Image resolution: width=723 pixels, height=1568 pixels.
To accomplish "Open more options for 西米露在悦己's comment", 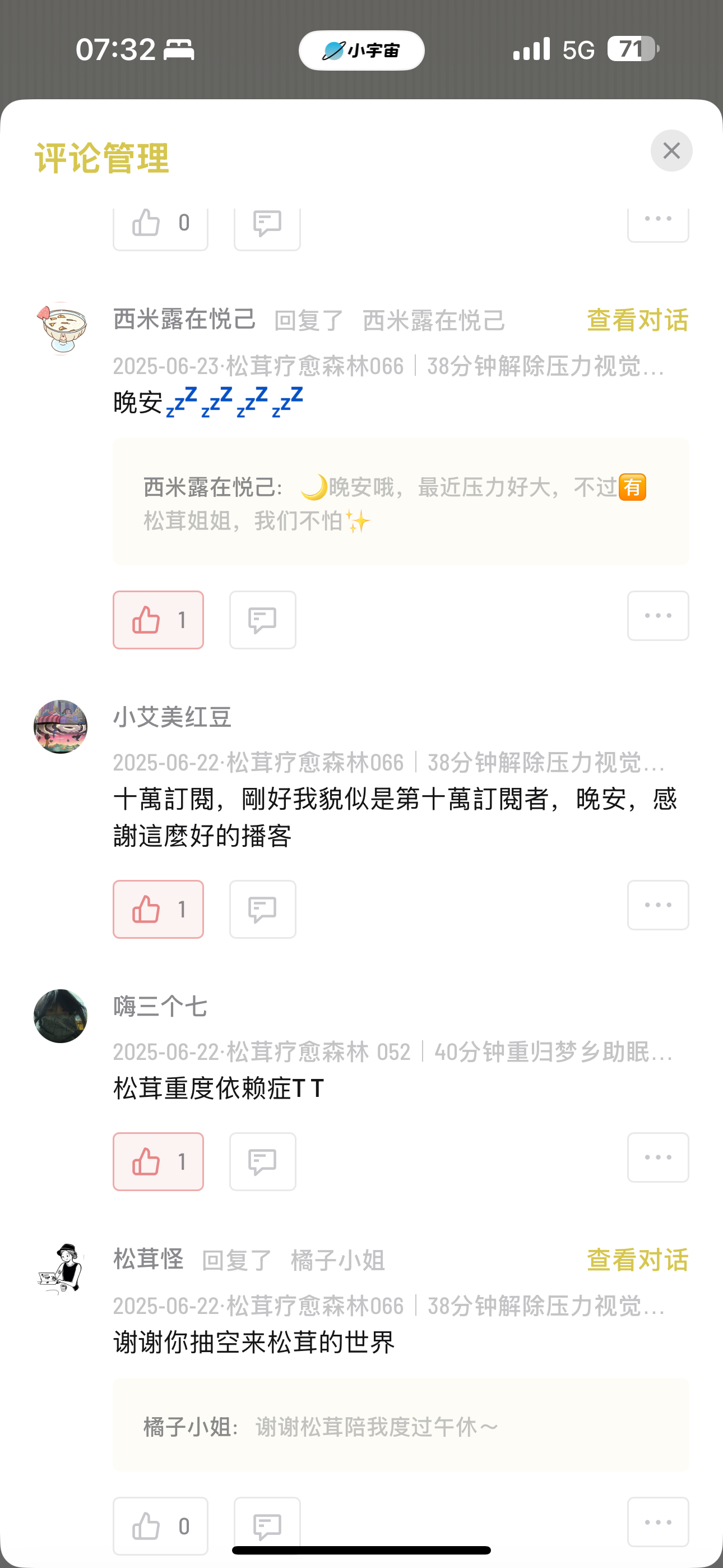I will [x=658, y=615].
